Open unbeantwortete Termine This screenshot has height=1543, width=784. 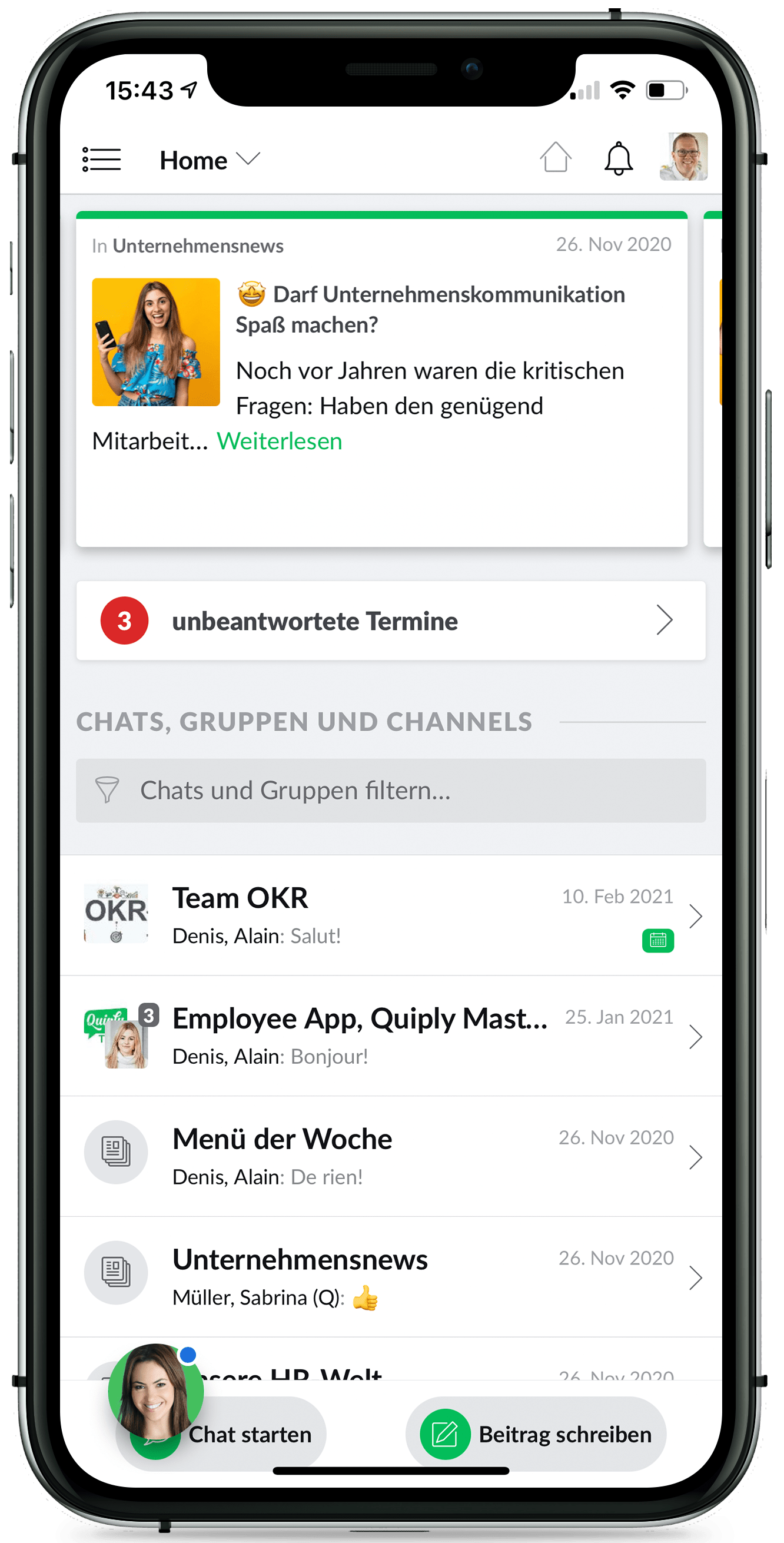pos(390,620)
